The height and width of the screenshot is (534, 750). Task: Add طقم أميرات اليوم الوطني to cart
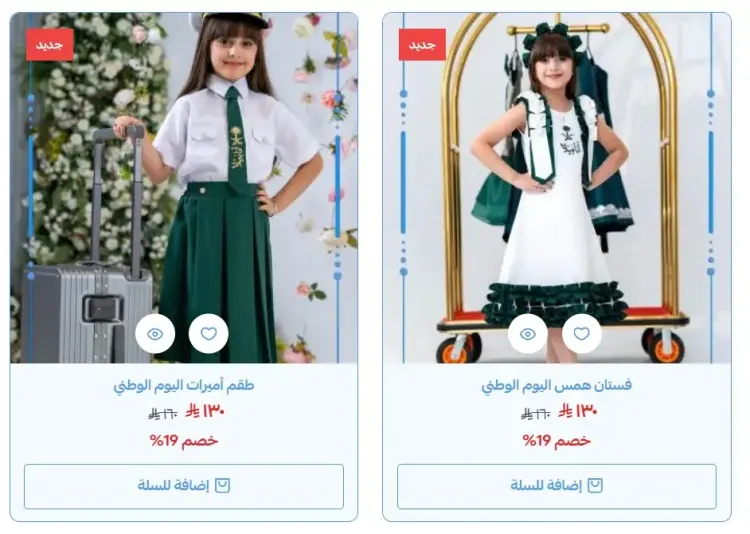click(184, 486)
